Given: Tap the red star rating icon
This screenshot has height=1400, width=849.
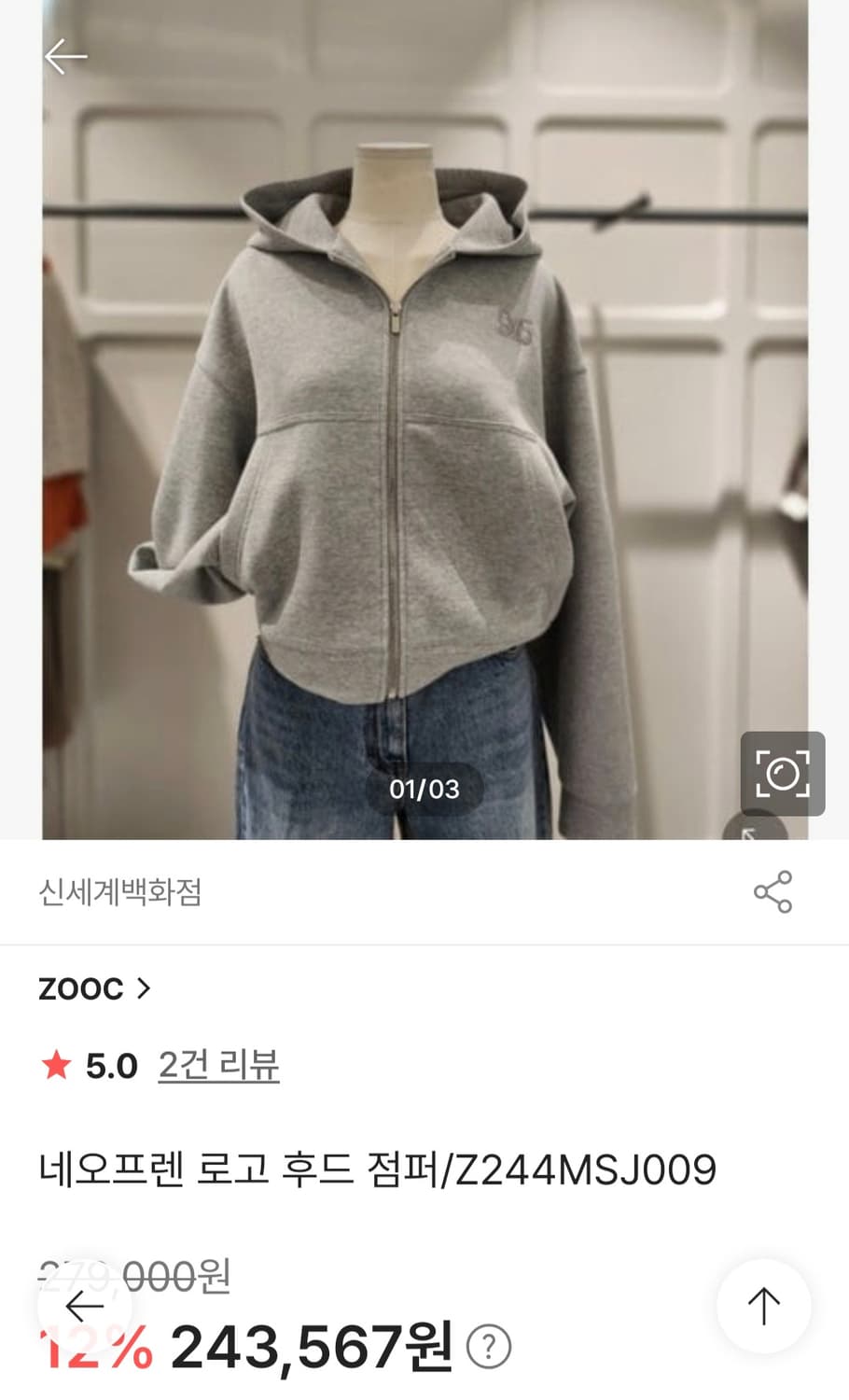Looking at the screenshot, I should (58, 1062).
